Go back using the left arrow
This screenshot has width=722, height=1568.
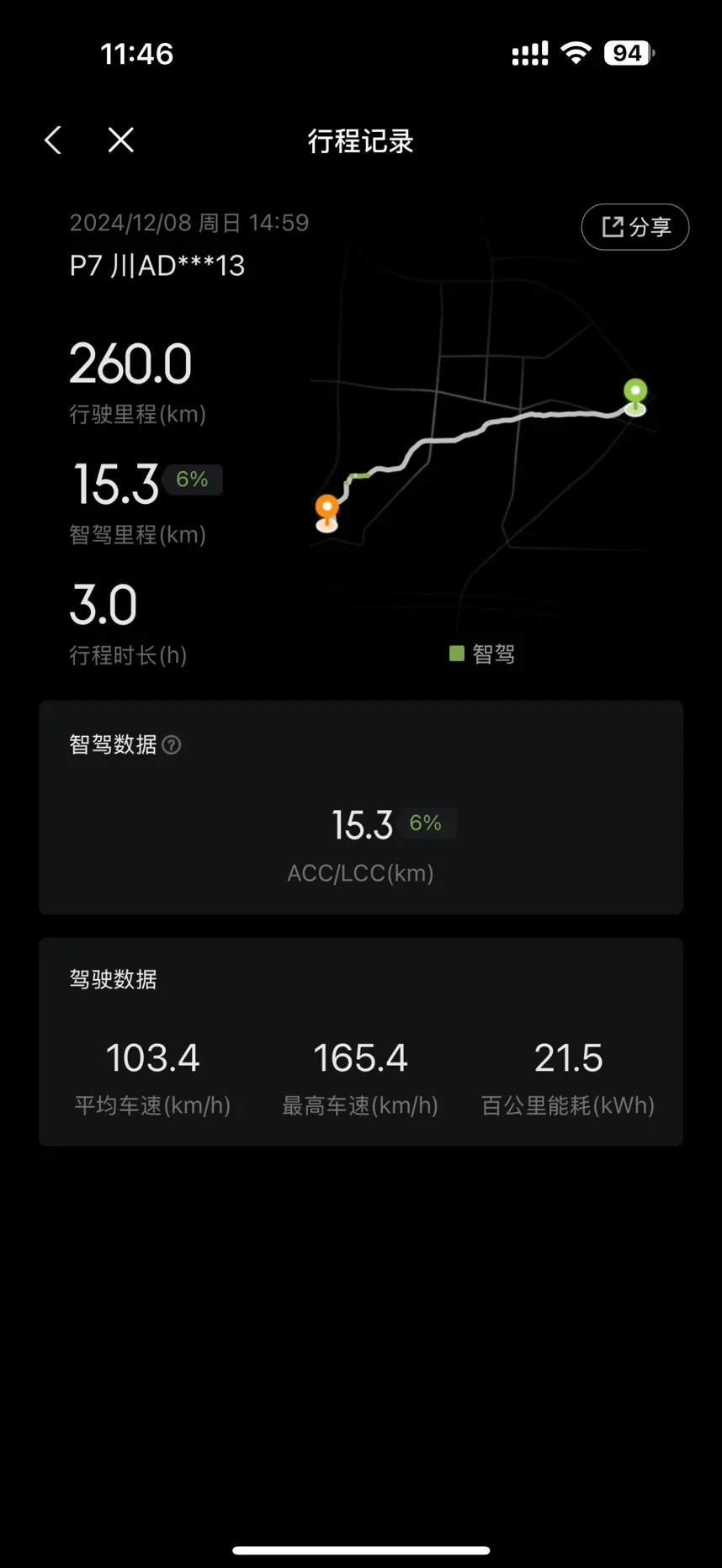pyautogui.click(x=53, y=140)
